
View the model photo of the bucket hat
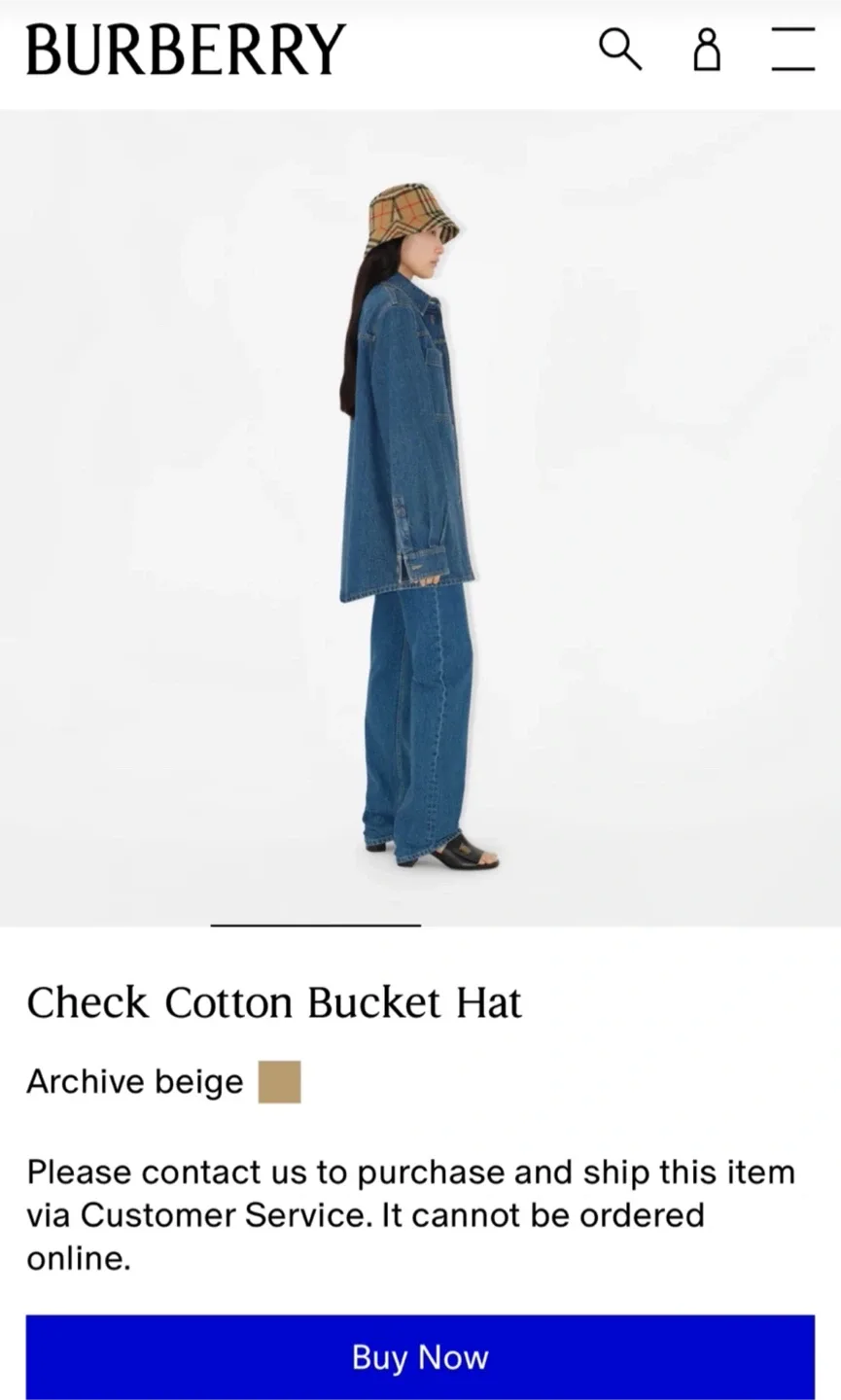(x=420, y=515)
